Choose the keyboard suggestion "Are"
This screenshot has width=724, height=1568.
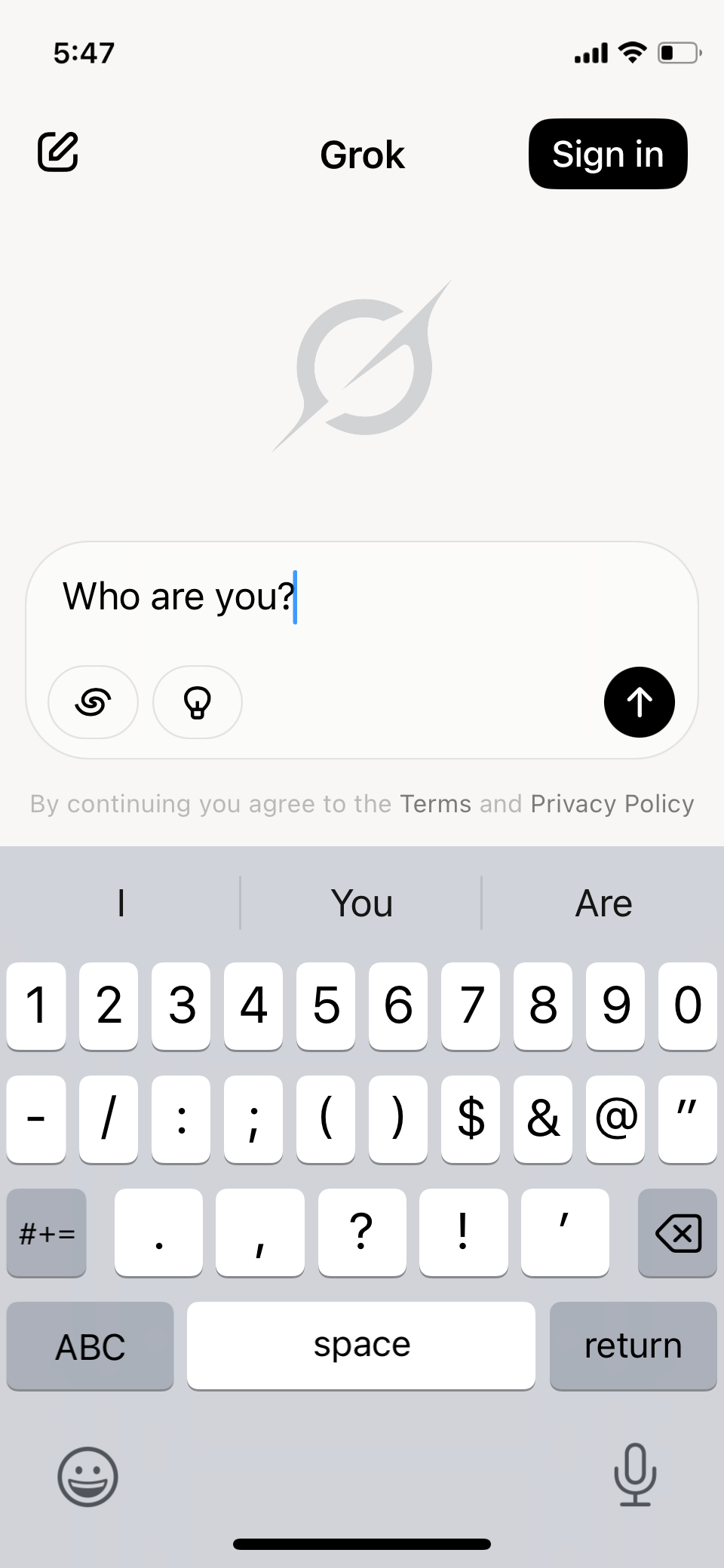pos(603,903)
